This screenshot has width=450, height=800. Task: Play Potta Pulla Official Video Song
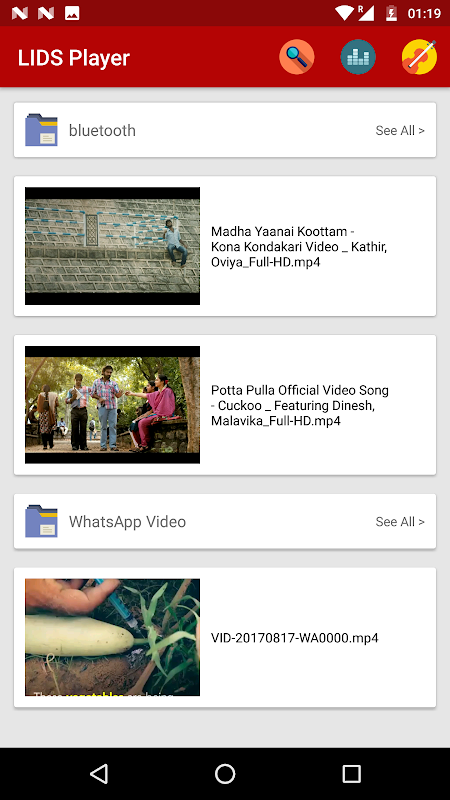pyautogui.click(x=225, y=405)
